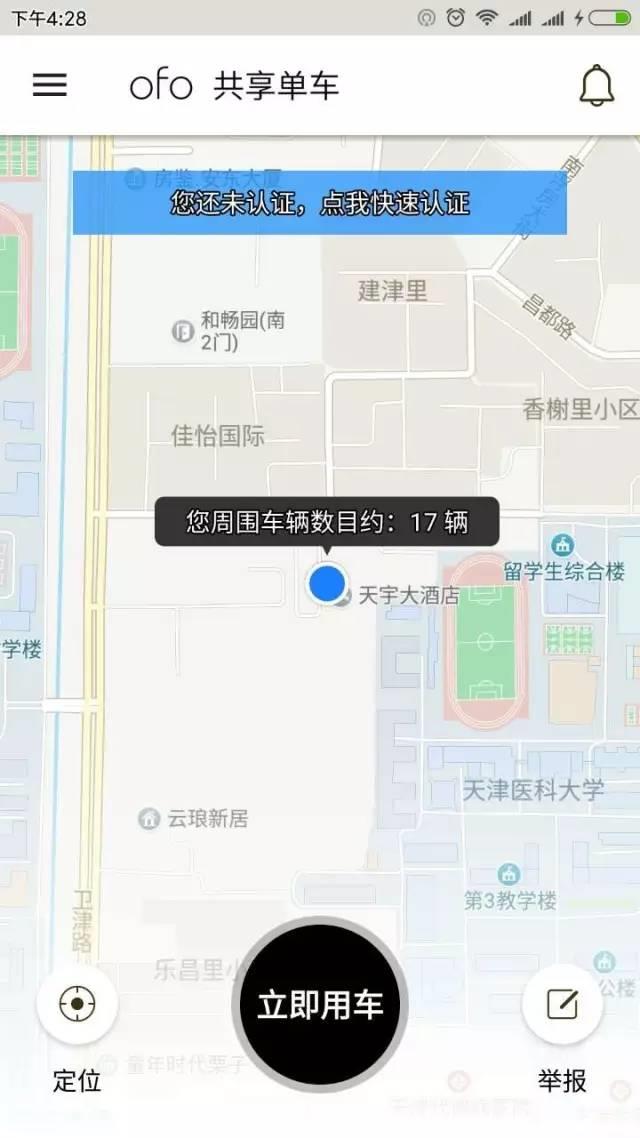
Task: Recenter map with 定位 button
Action: [x=77, y=1004]
